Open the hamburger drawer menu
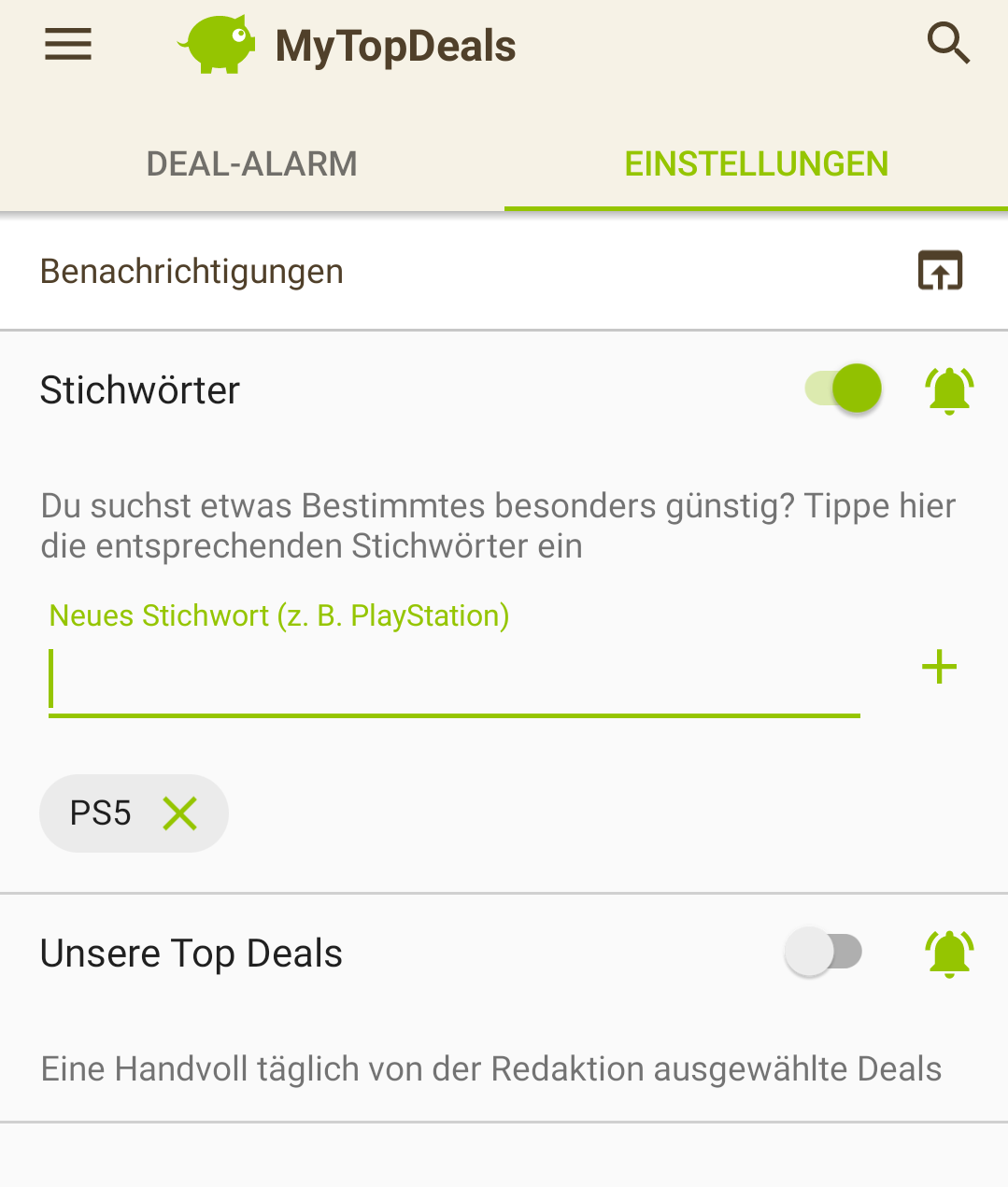 68,44
